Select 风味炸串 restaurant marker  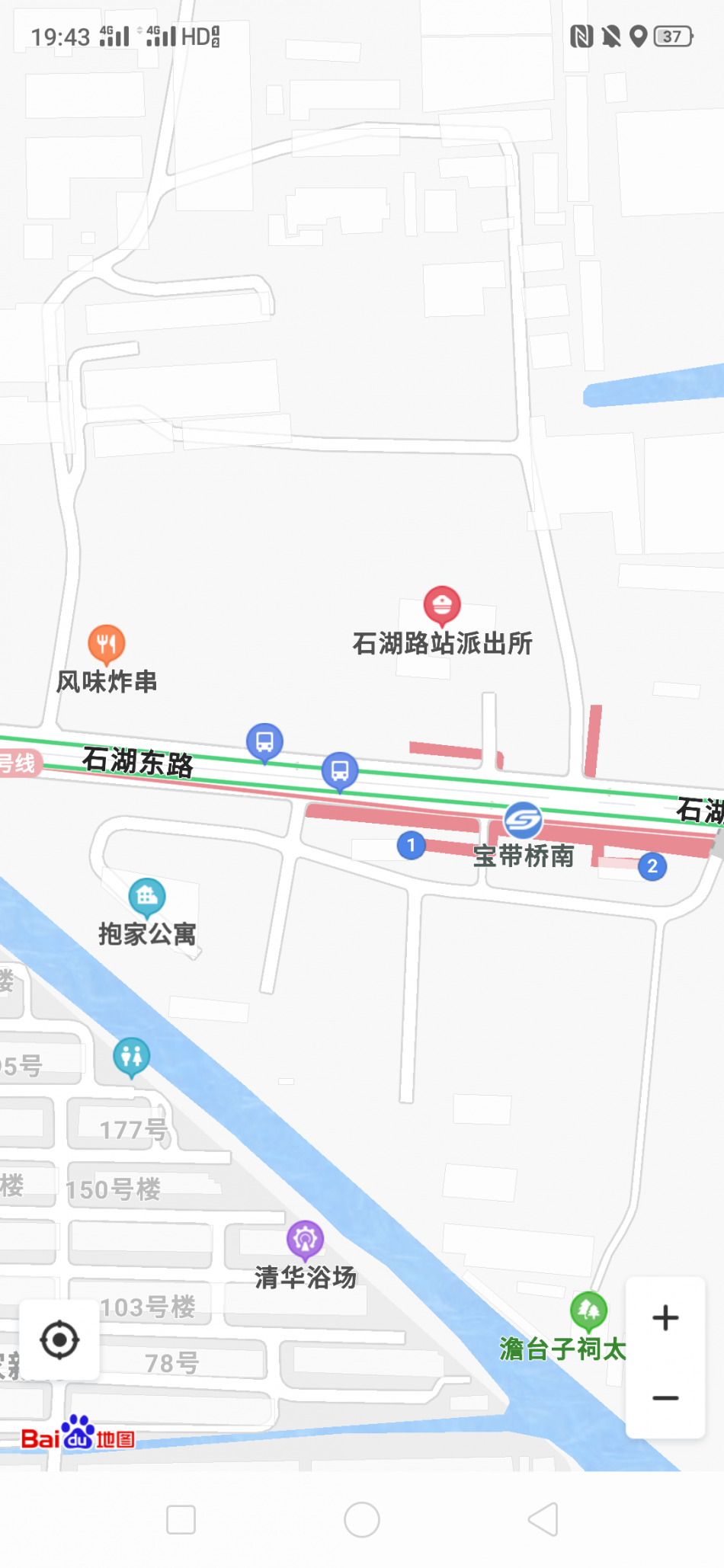(107, 644)
